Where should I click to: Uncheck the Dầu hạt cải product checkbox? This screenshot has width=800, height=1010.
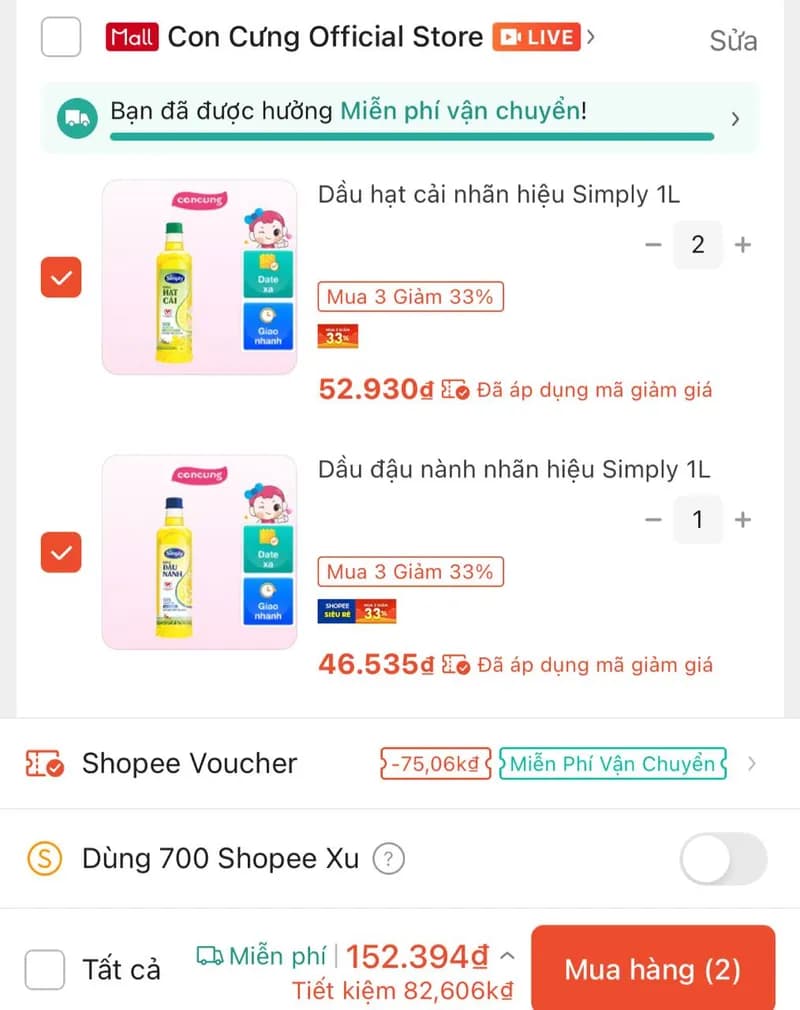tap(61, 277)
